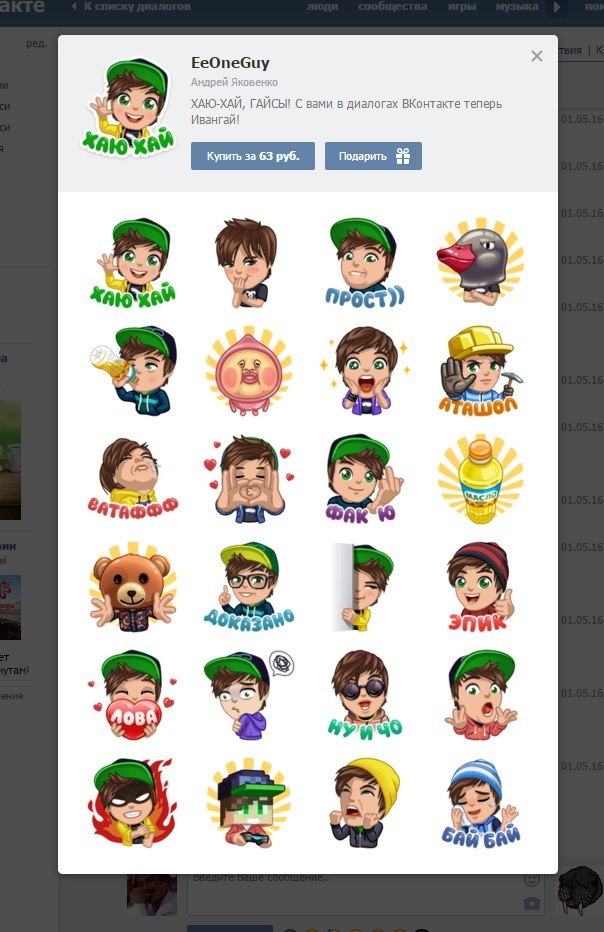Open the люди section in the top bar
604x932 pixels.
click(x=322, y=7)
